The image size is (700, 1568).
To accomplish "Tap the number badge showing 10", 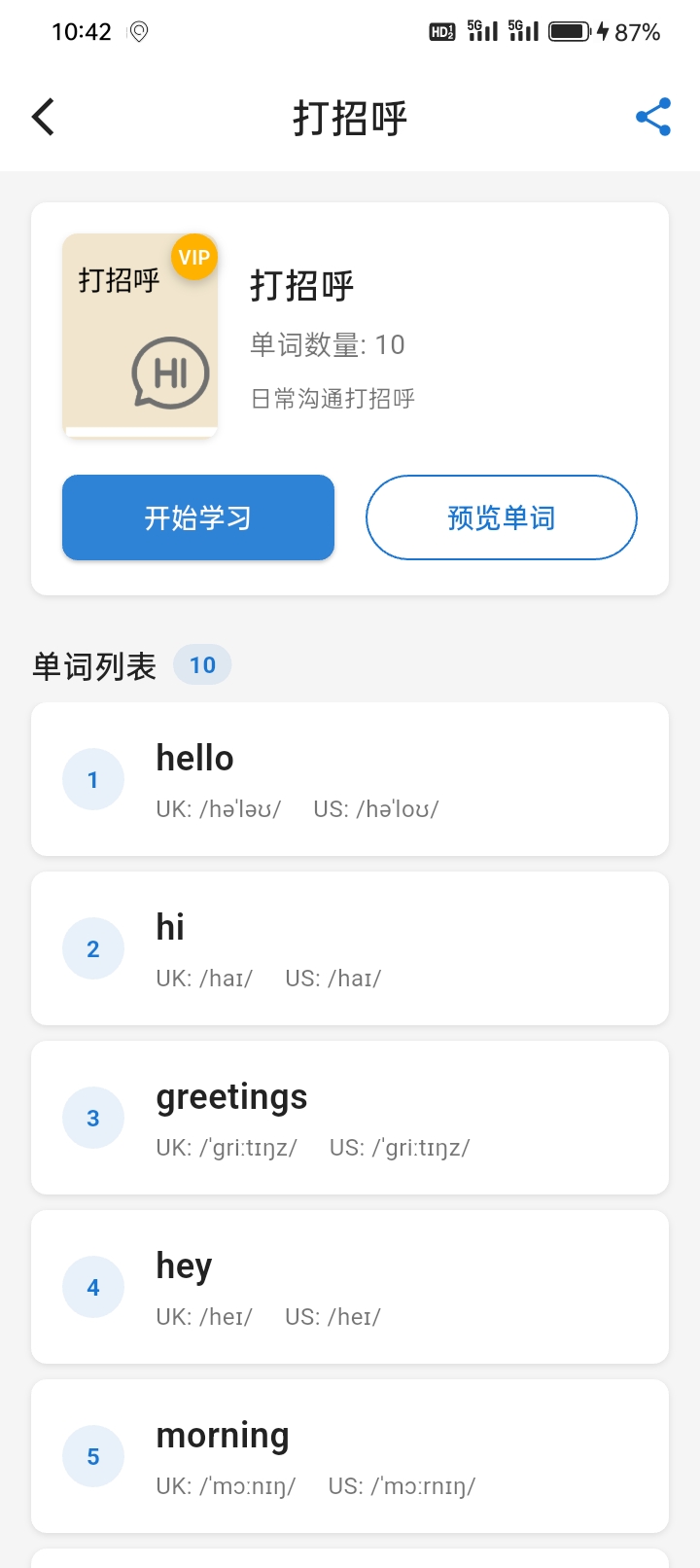I will 202,665.
